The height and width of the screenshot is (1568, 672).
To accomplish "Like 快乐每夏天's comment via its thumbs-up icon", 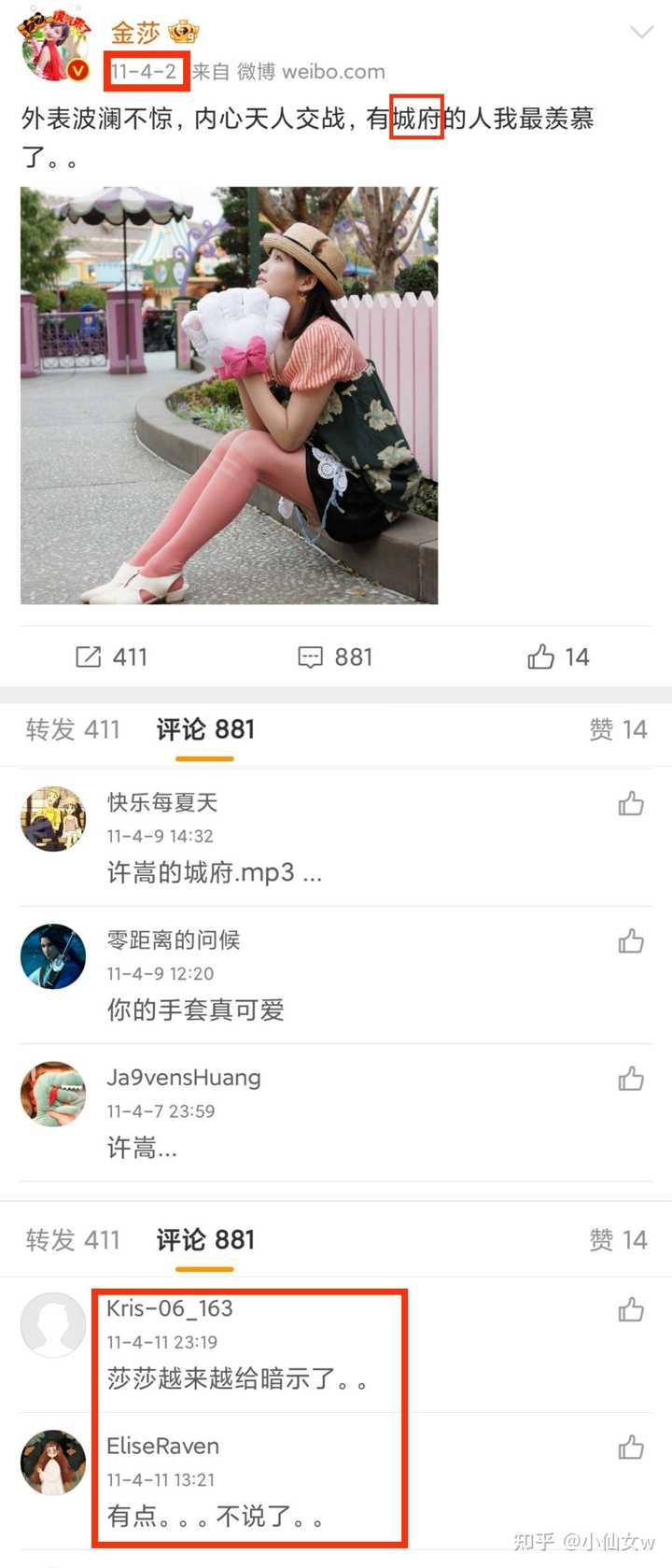I will pos(630,803).
